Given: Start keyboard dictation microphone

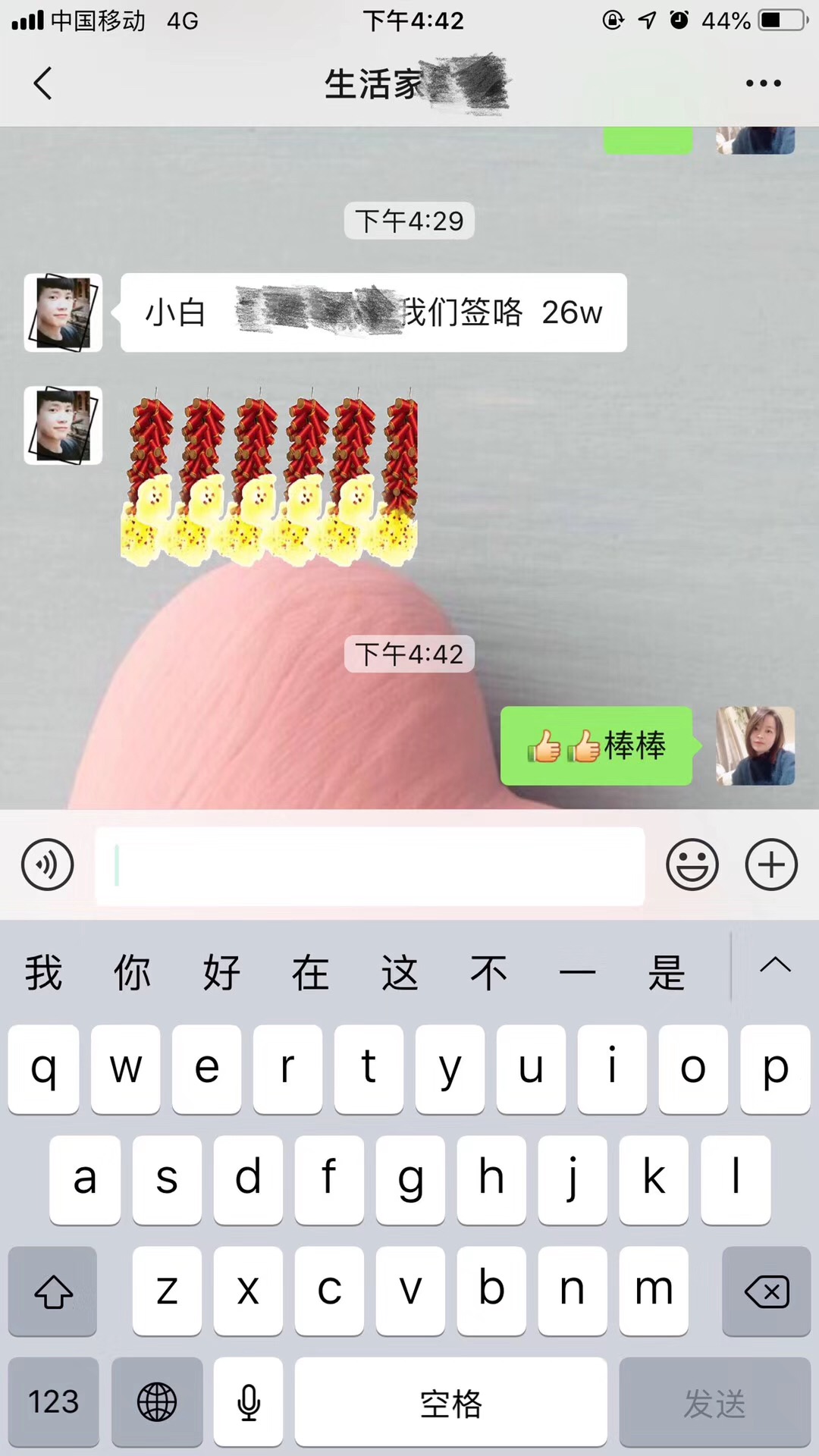Looking at the screenshot, I should click(x=248, y=1401).
